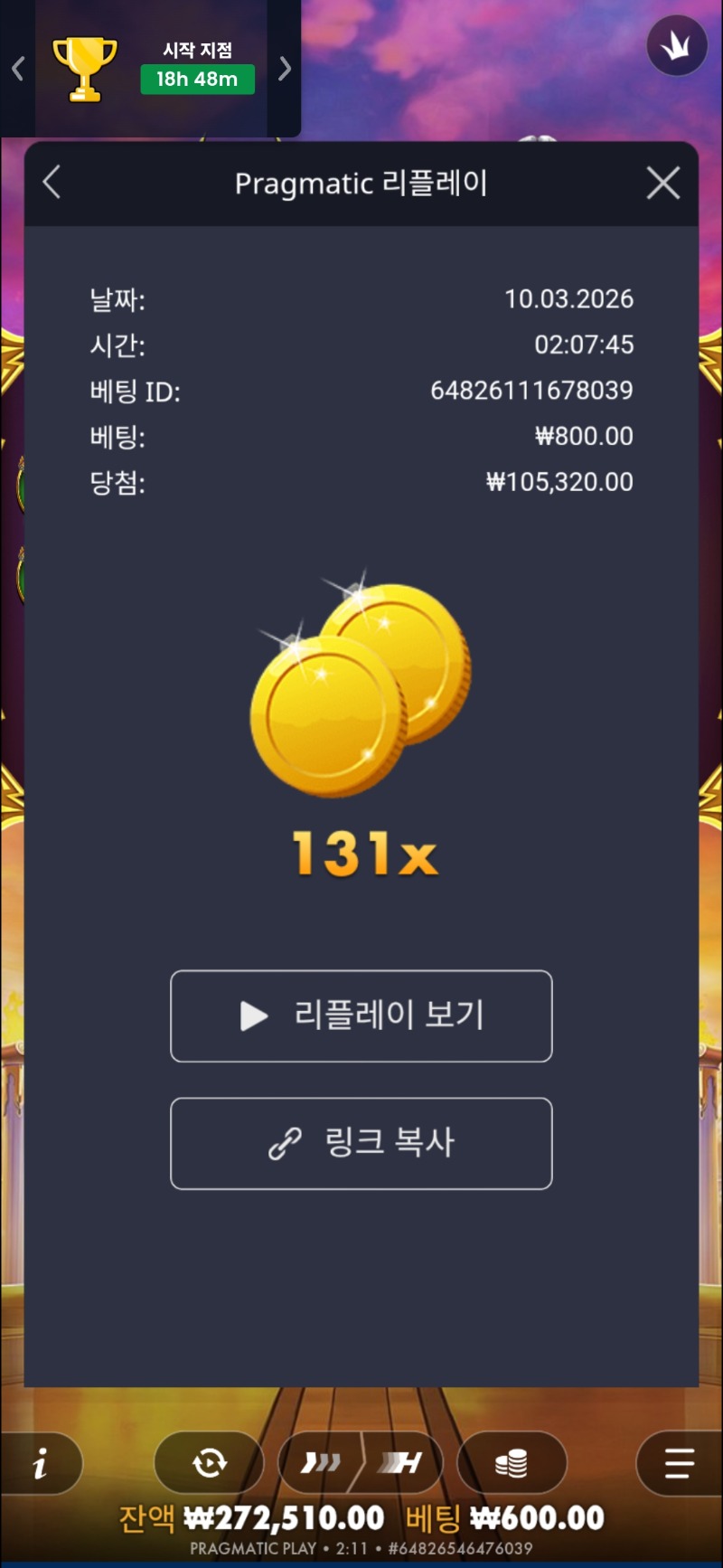
Task: Copy the replay link (링크 복사)
Action: pyautogui.click(x=361, y=1143)
